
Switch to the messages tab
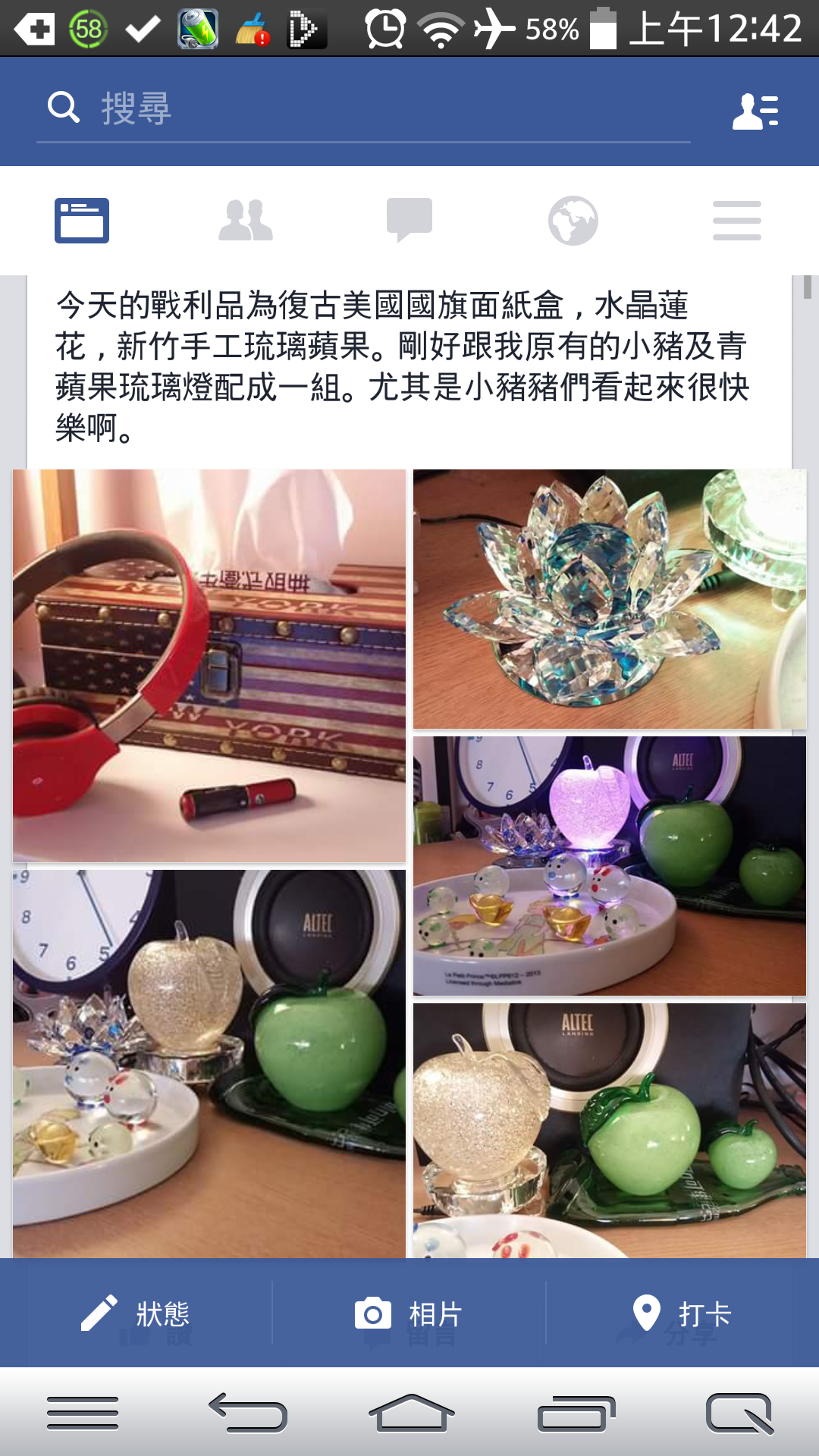409,221
